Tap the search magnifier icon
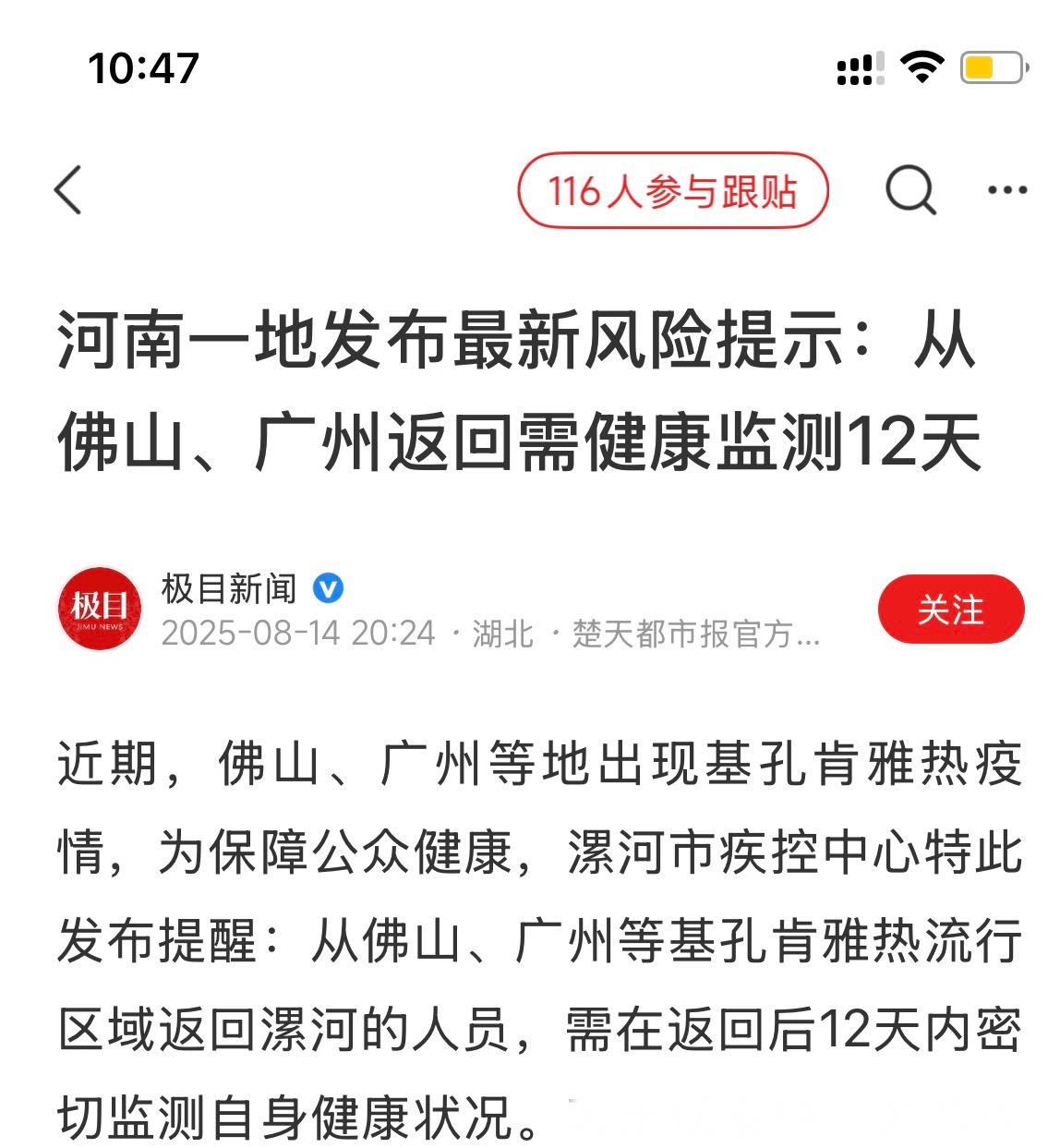Image resolution: width=1060 pixels, height=1148 pixels. pos(910,190)
